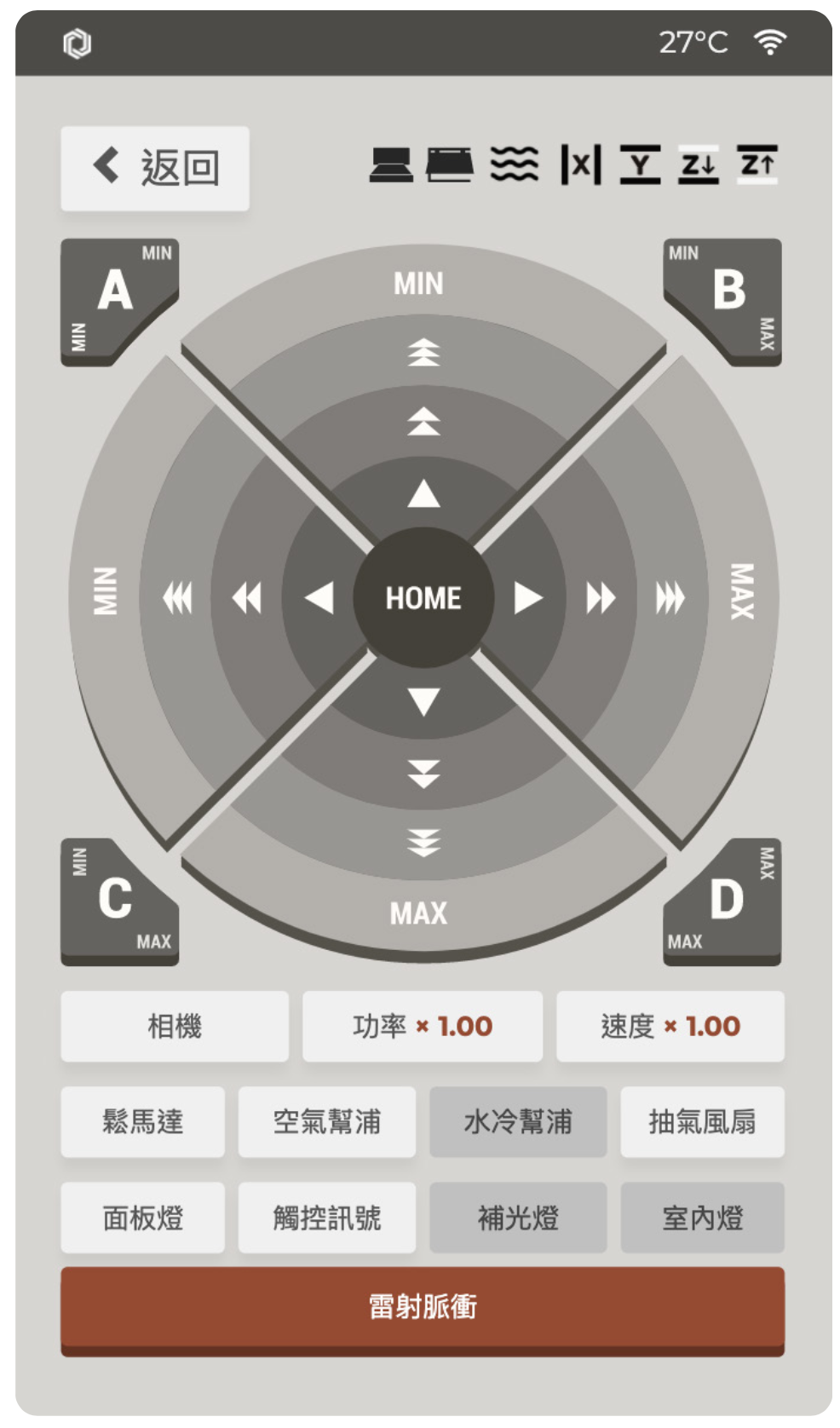Image resolution: width=840 pixels, height=1428 pixels.
Task: Tap the Z-down toolbar icon
Action: pos(699,164)
